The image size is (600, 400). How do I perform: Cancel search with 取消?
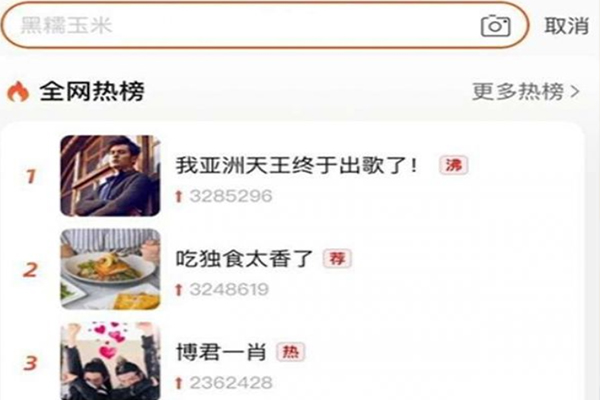point(566,26)
